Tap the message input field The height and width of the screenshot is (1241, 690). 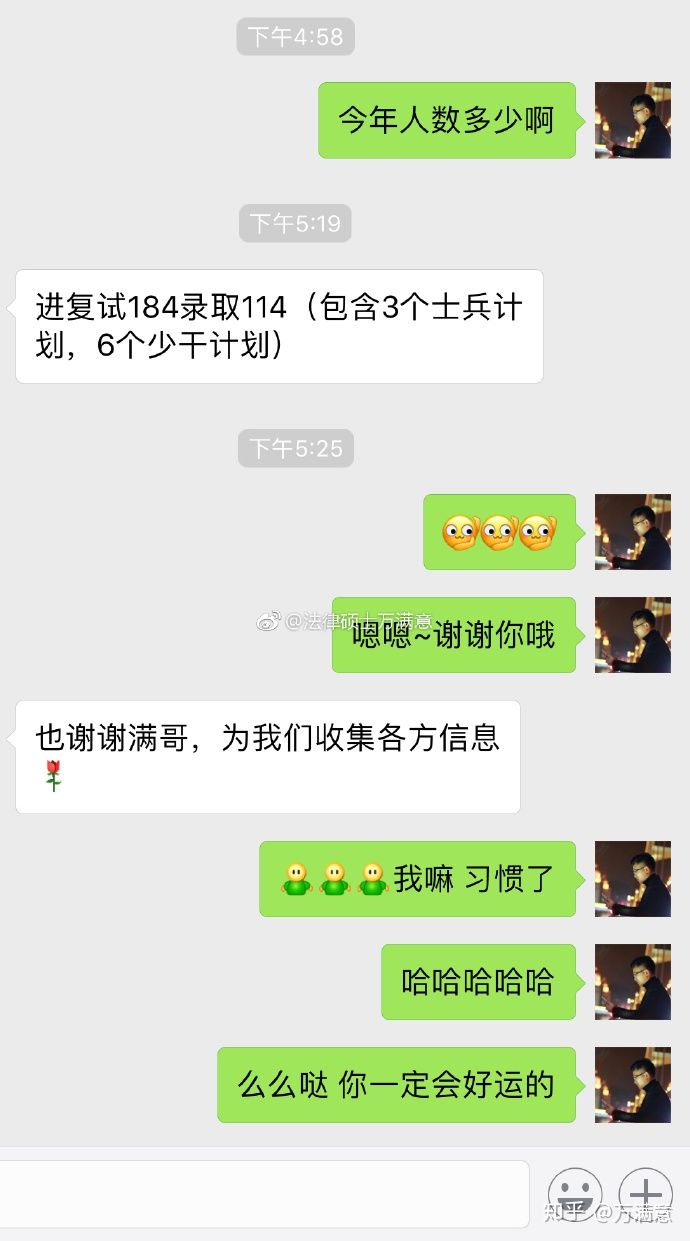(x=262, y=1194)
